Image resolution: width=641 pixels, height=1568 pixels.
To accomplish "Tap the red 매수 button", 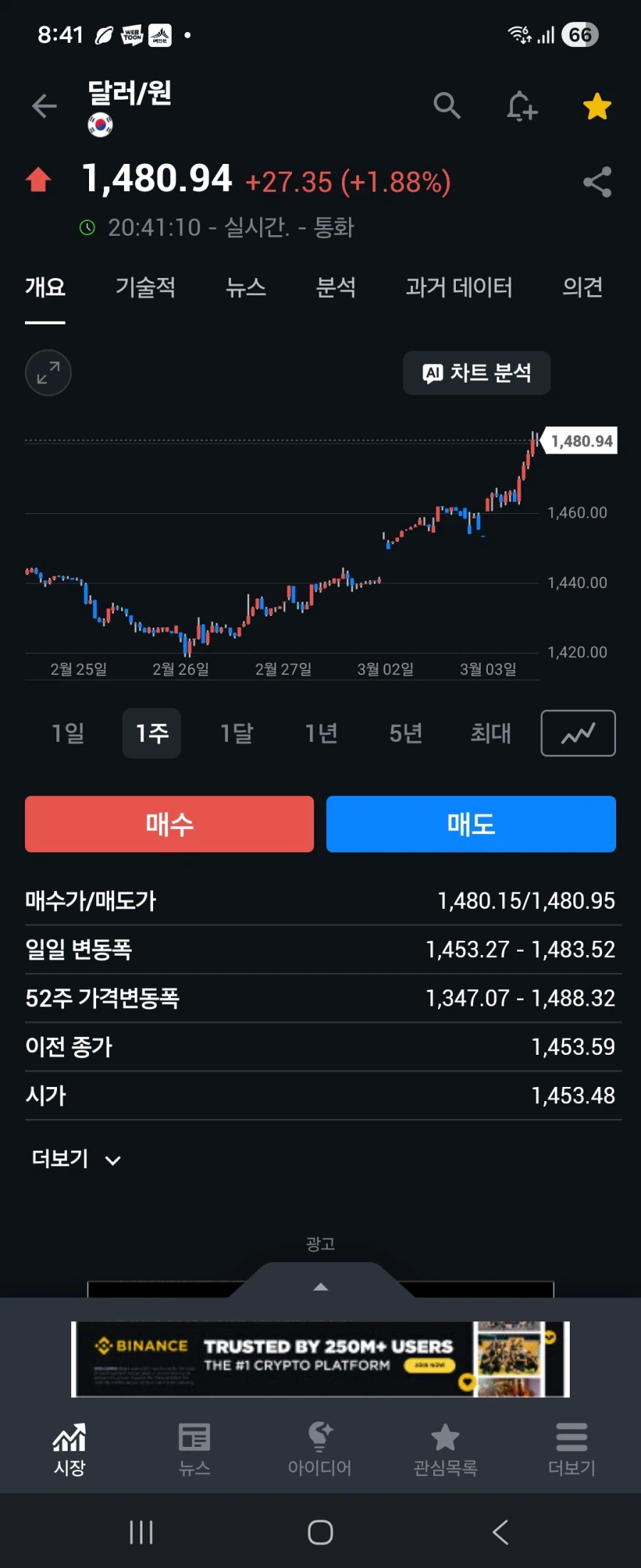I will [x=168, y=824].
